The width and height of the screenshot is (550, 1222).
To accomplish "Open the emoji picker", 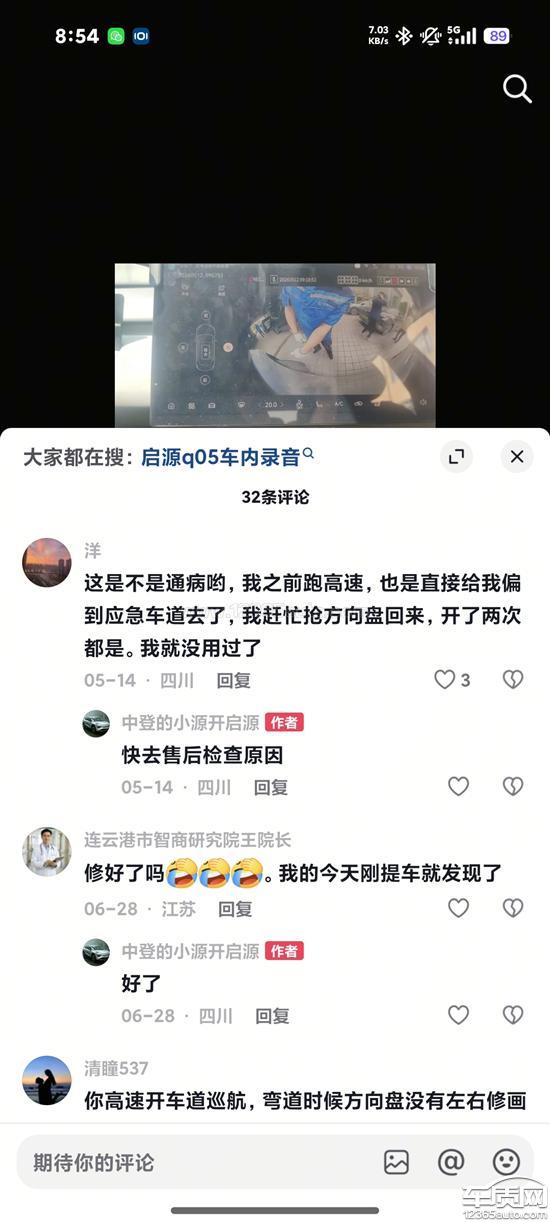I will pyautogui.click(x=506, y=1162).
